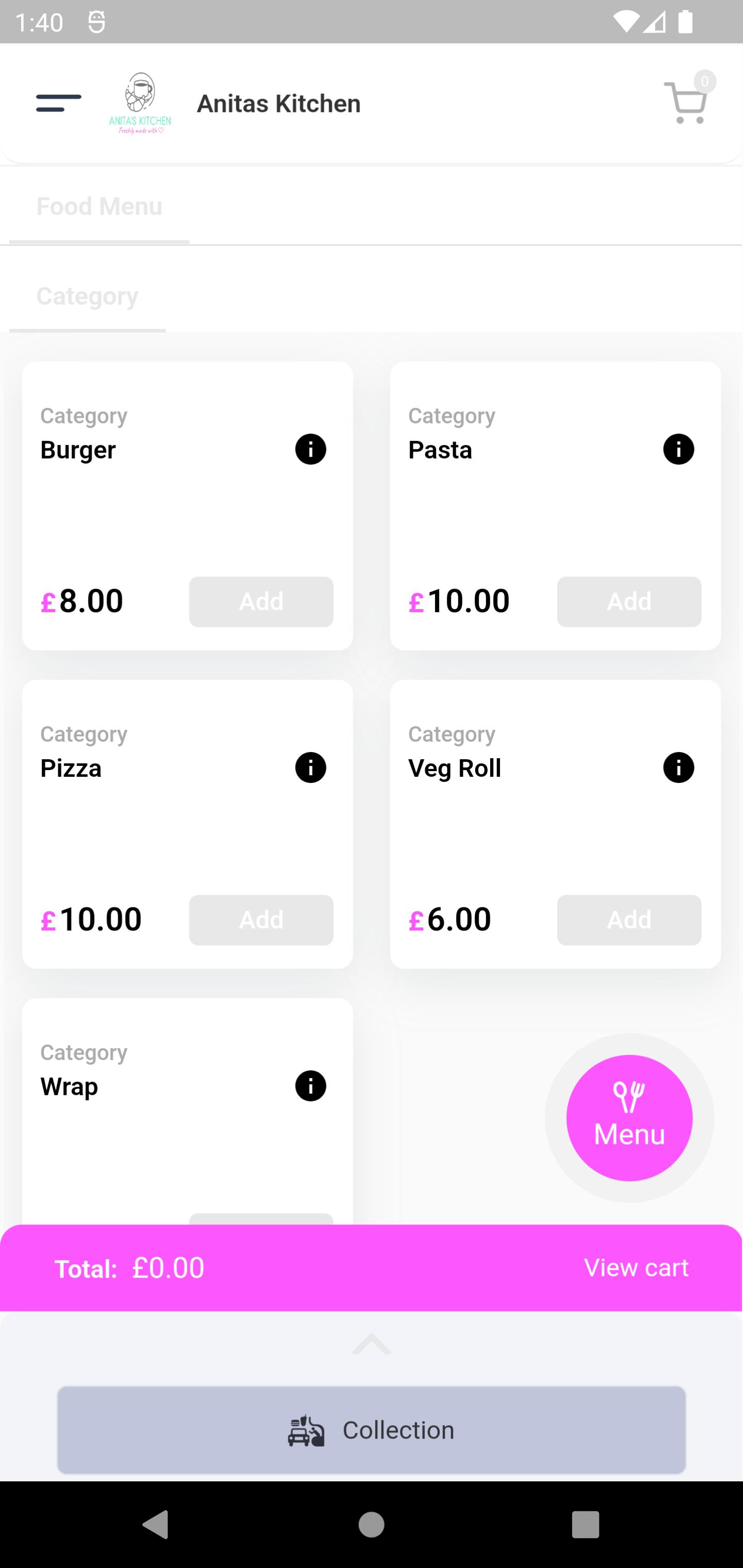The width and height of the screenshot is (743, 1568).
Task: Choose the Collection option
Action: coord(372,1430)
